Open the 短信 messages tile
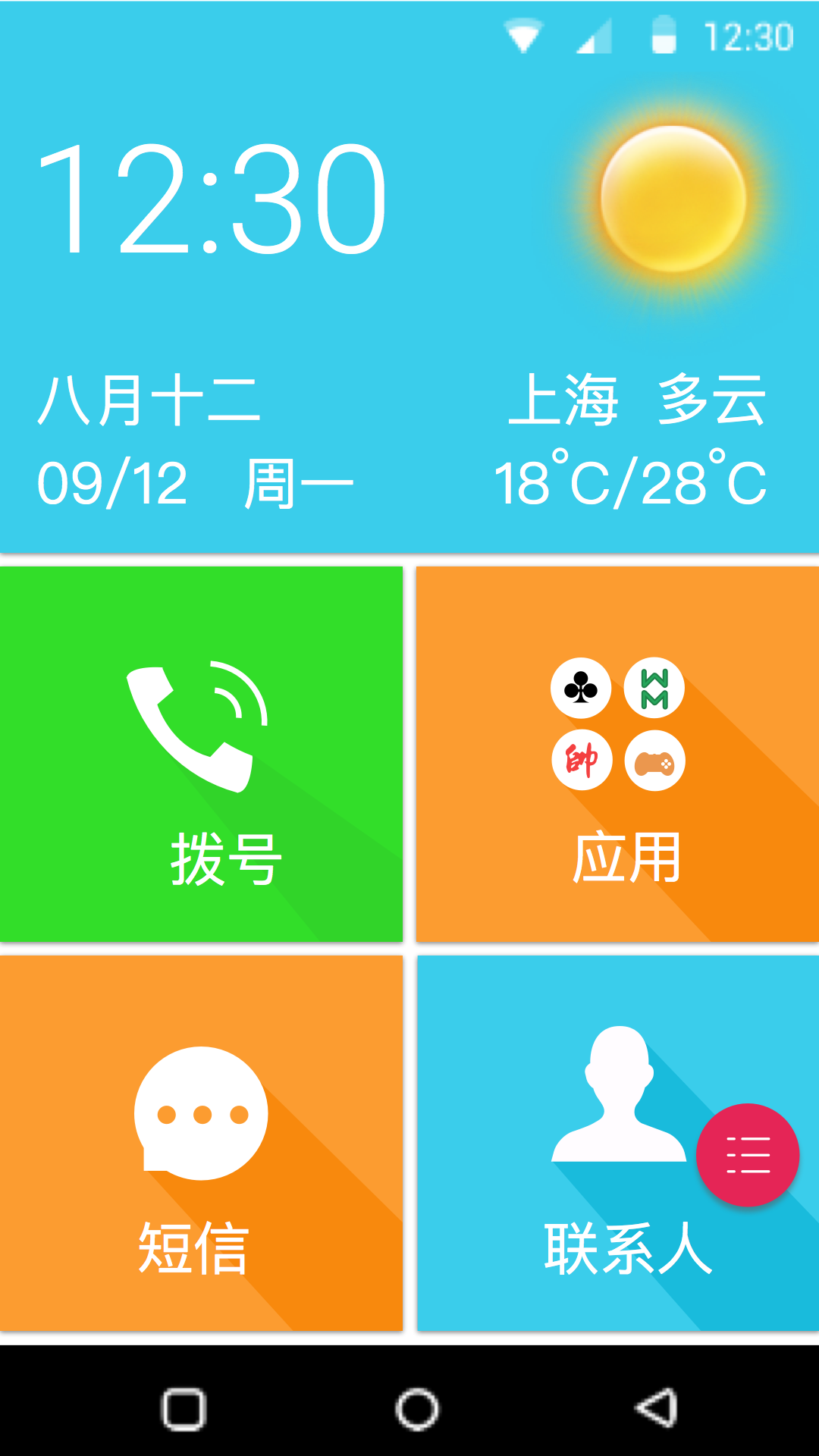819x1456 pixels. (201, 1143)
